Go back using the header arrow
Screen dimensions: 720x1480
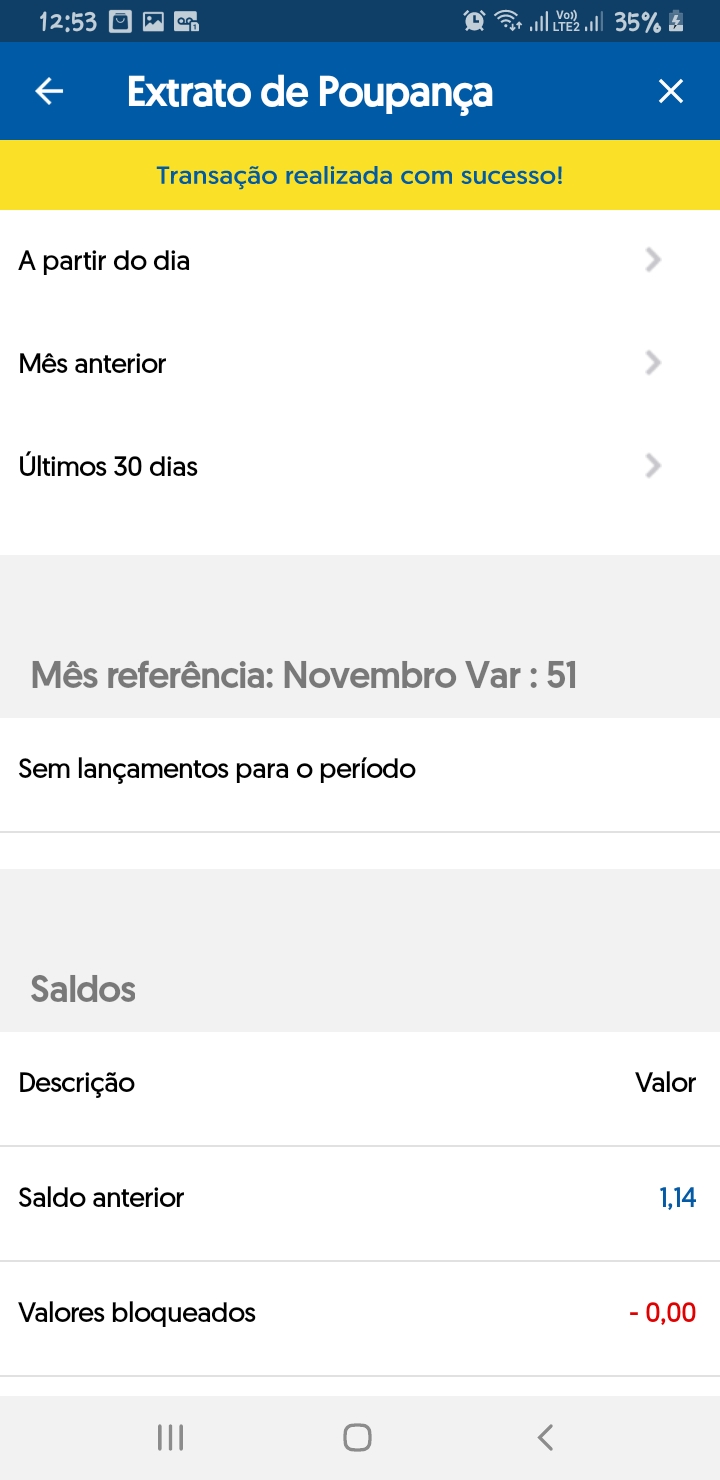[49, 92]
